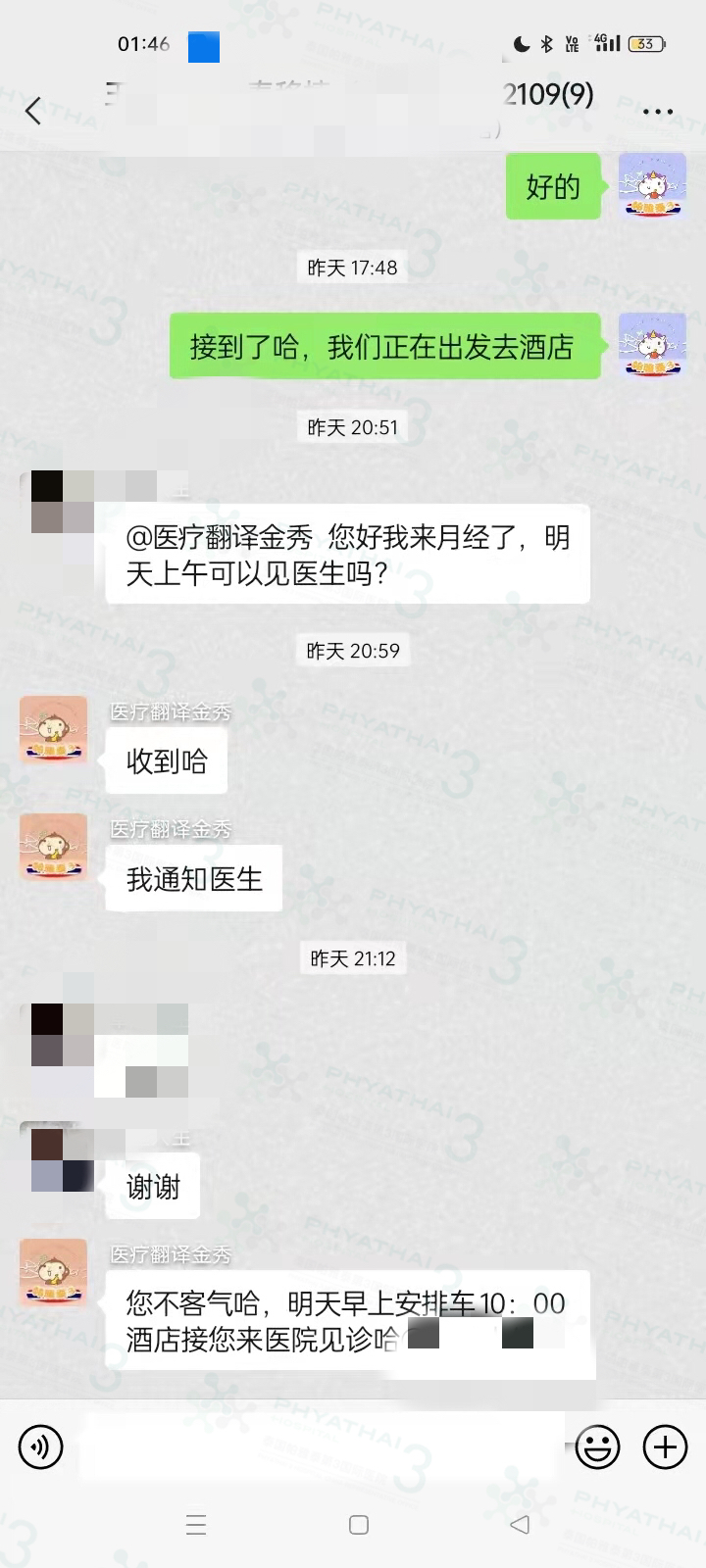Tap own avatar beside 好的 message

click(652, 186)
